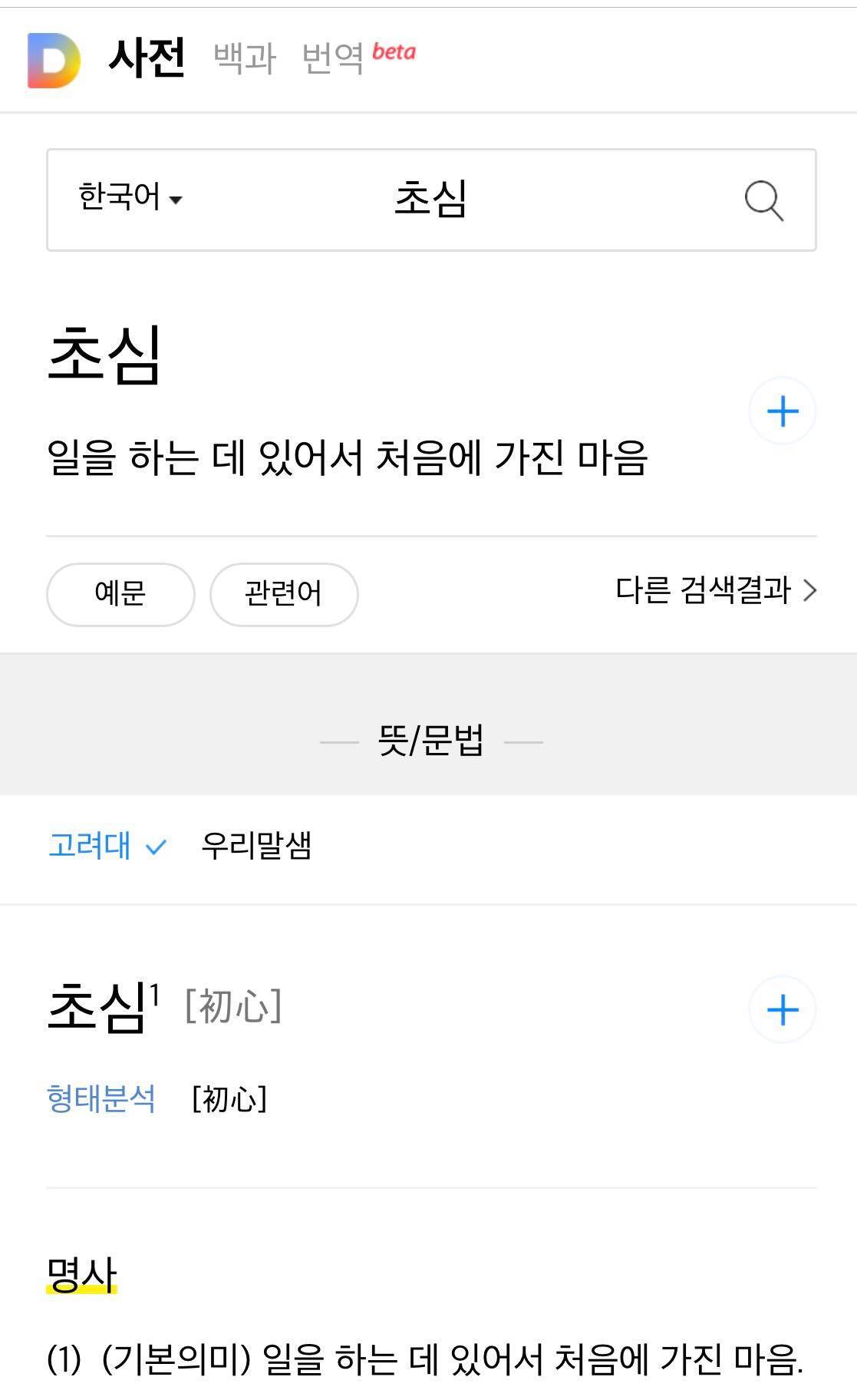Open the 형태분석 link

(101, 1099)
